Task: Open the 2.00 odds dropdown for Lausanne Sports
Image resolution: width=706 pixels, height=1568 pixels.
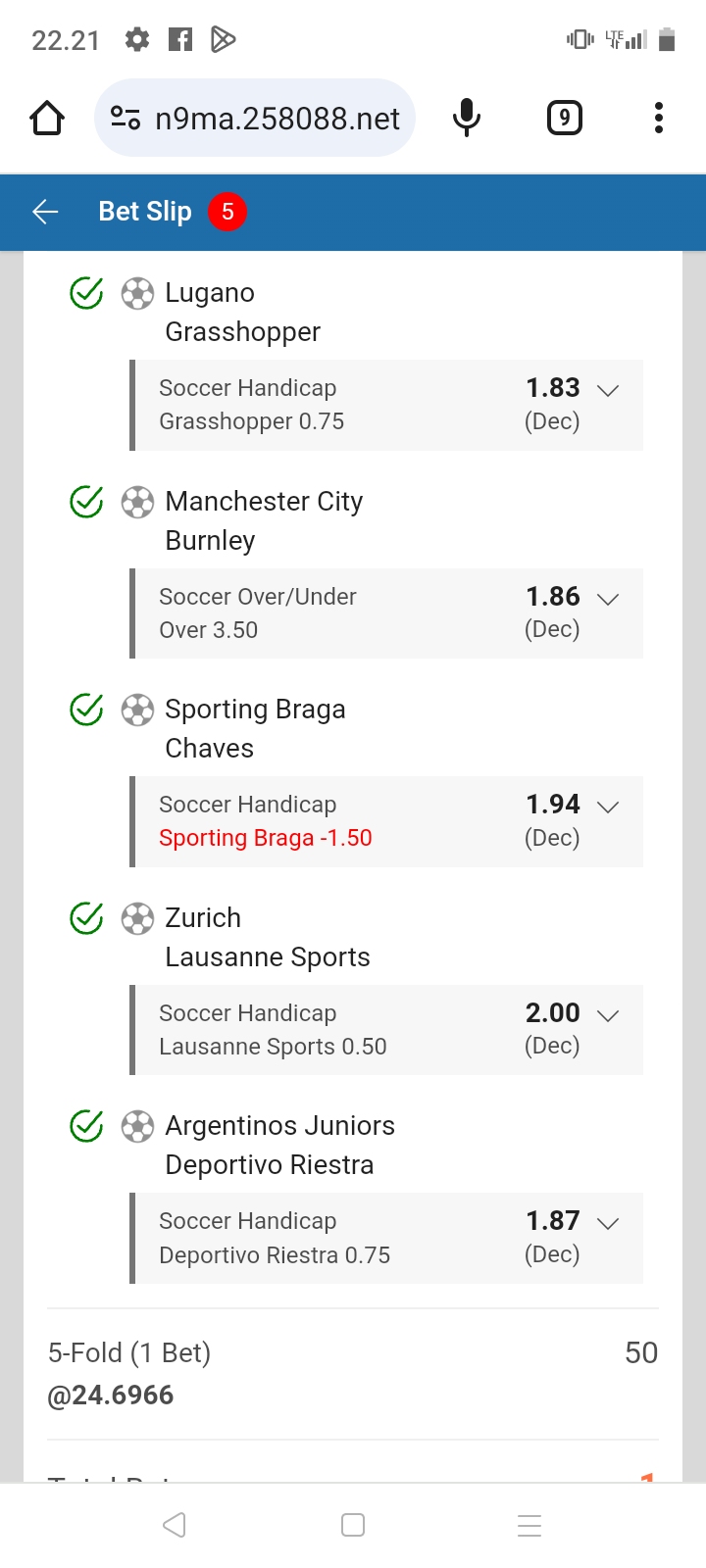Action: [x=608, y=1015]
